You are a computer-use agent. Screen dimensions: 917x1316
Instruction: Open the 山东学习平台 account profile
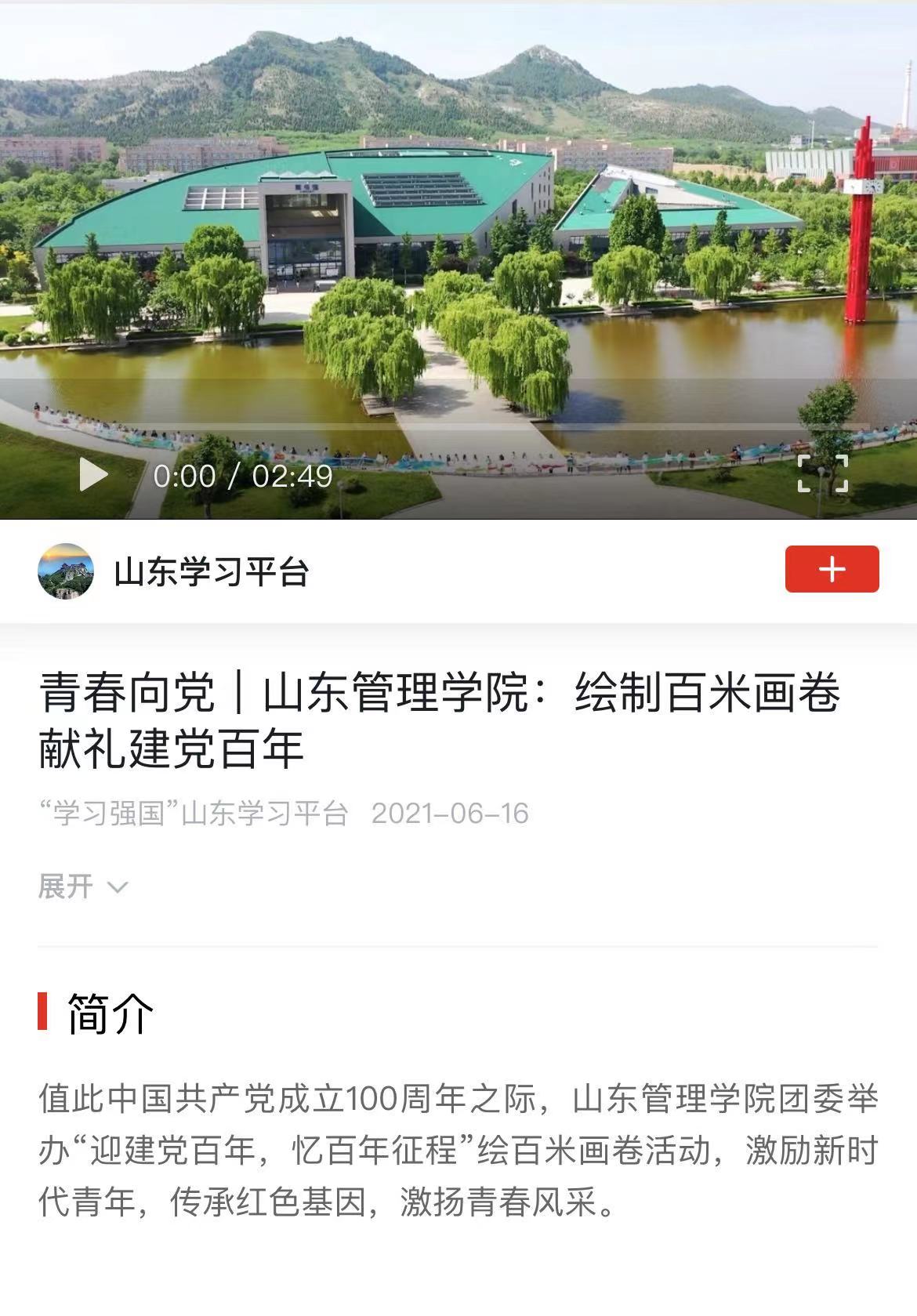[210, 571]
